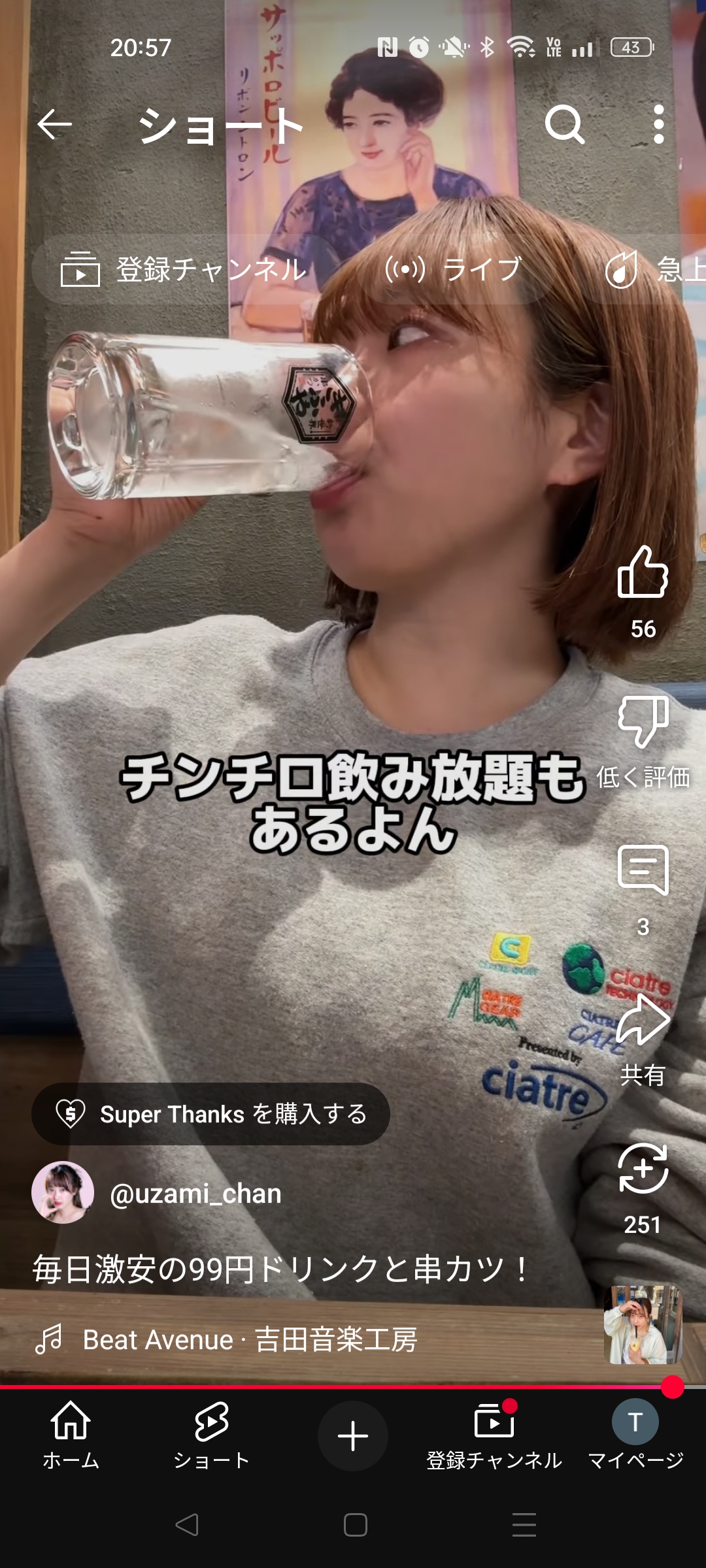Share this Short via 共有
This screenshot has height=1568, width=706.
click(643, 1021)
